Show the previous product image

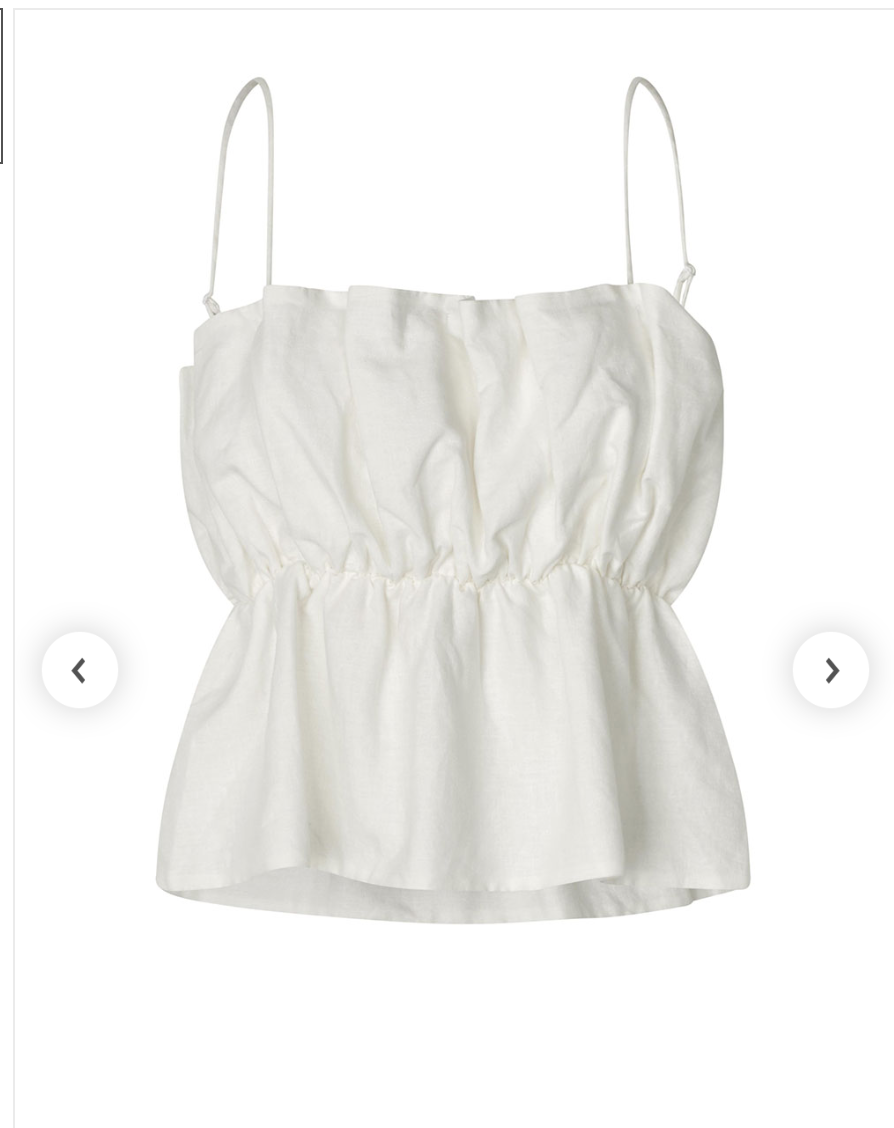coord(80,670)
